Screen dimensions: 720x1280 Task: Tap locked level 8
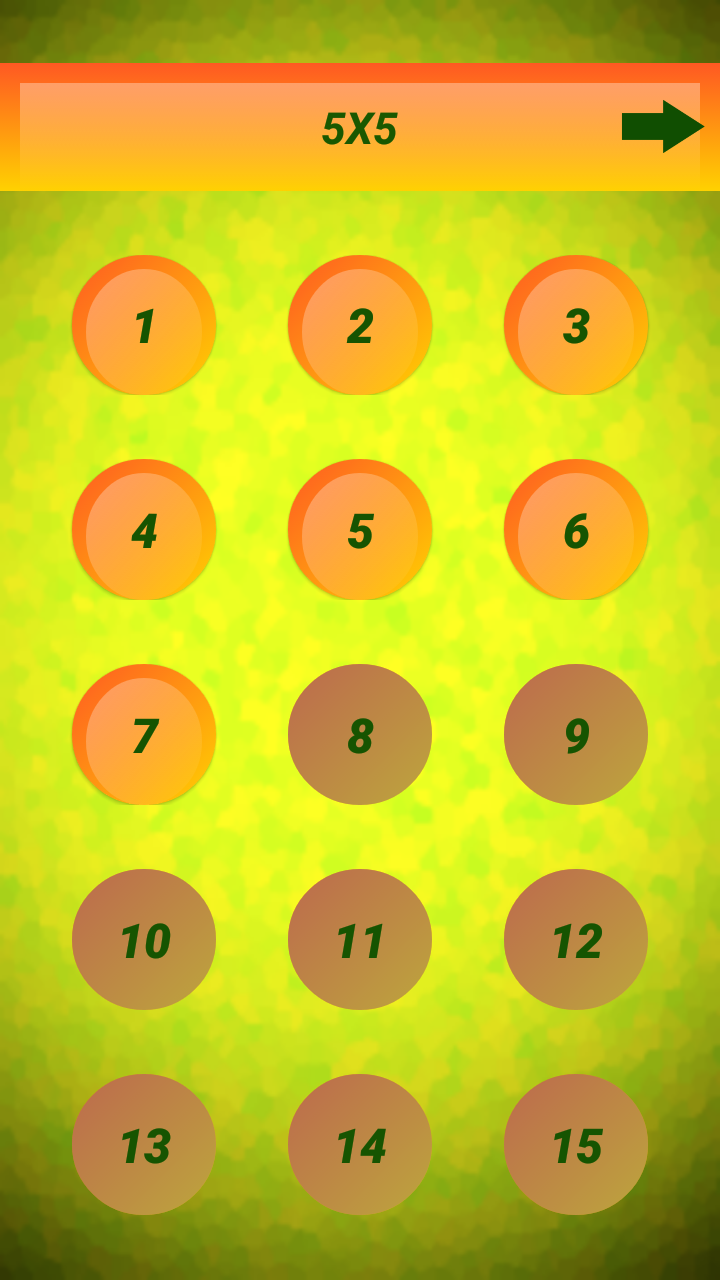[360, 735]
